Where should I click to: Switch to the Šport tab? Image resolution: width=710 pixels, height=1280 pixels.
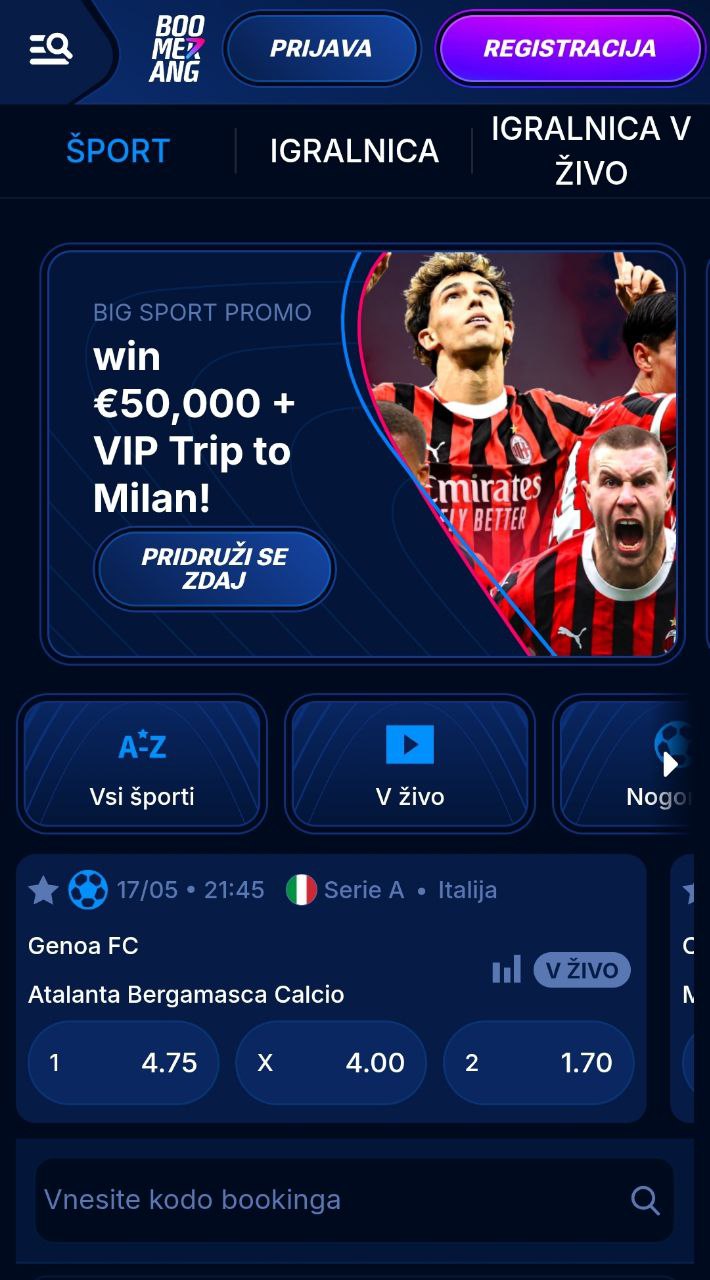click(x=118, y=151)
